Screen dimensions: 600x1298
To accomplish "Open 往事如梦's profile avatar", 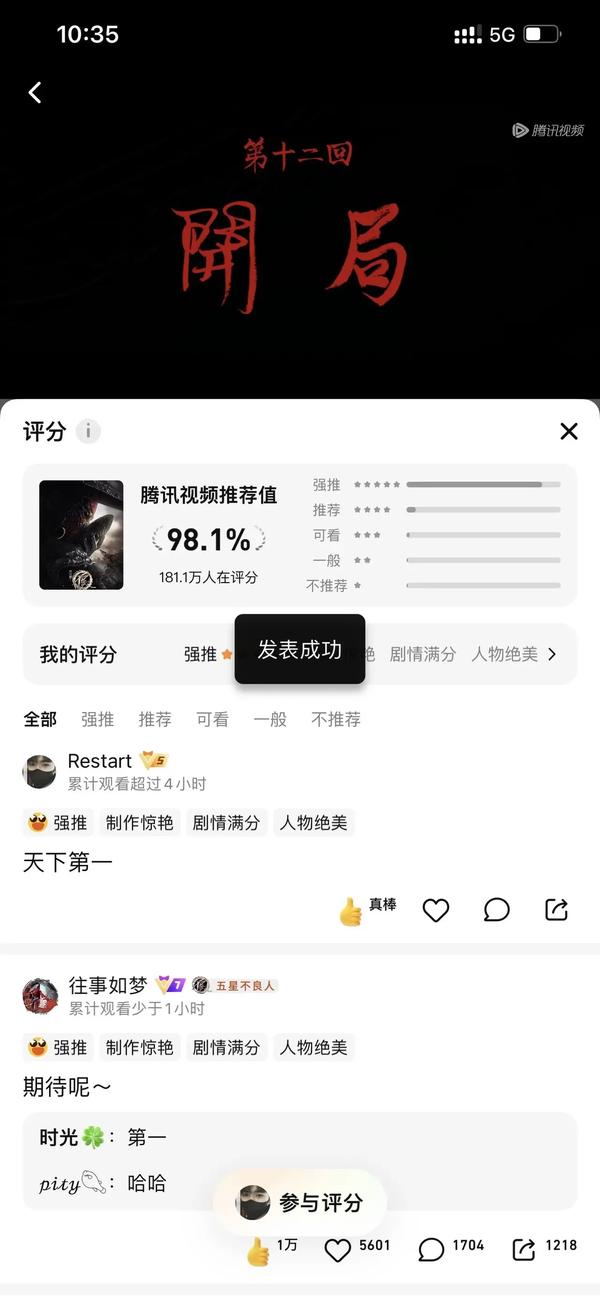I will click(x=40, y=996).
